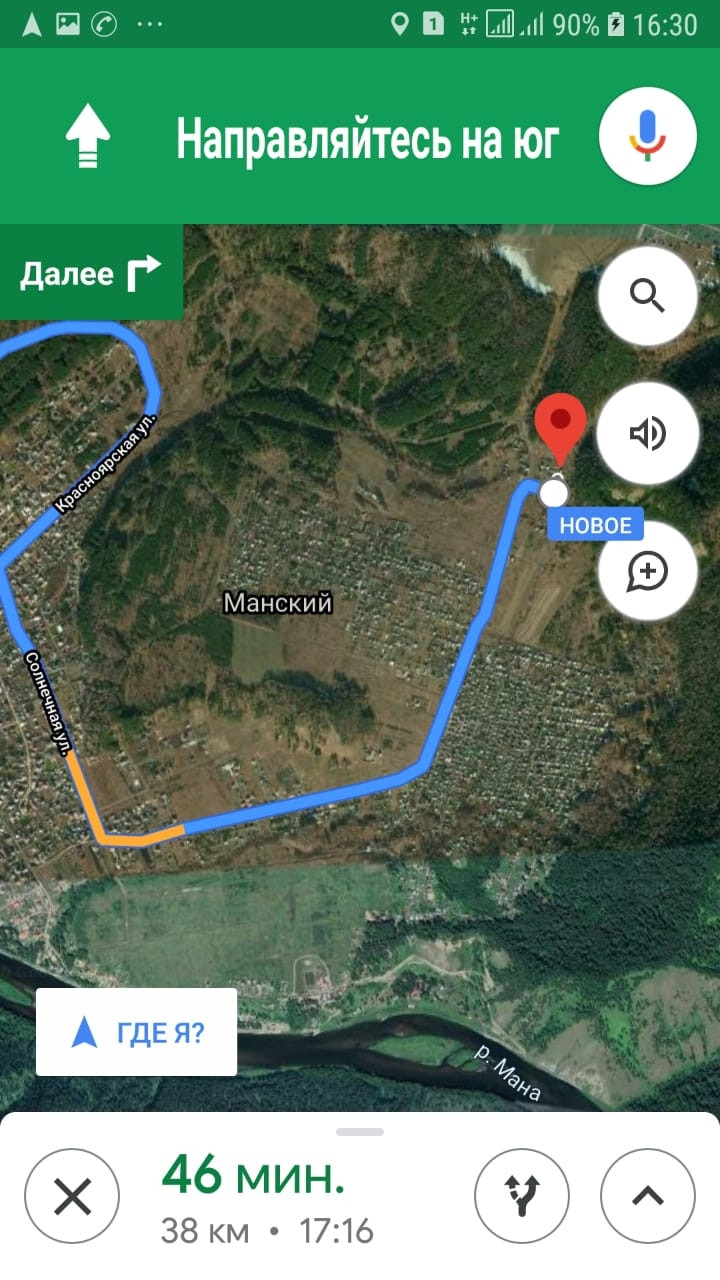Re-center with the "ГДЕ Я?" button
The width and height of the screenshot is (720, 1280).
point(137,1032)
